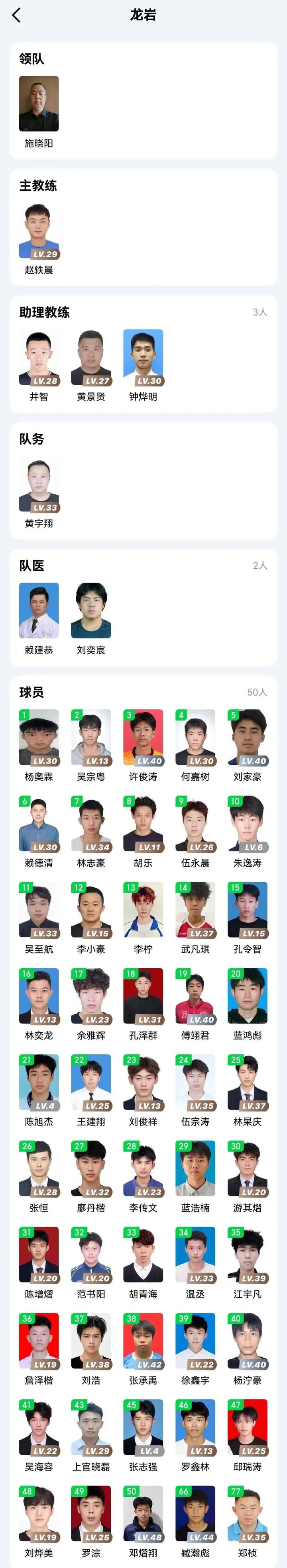Select player No.35 江宇凡
This screenshot has height=1568, width=287.
248,1255
